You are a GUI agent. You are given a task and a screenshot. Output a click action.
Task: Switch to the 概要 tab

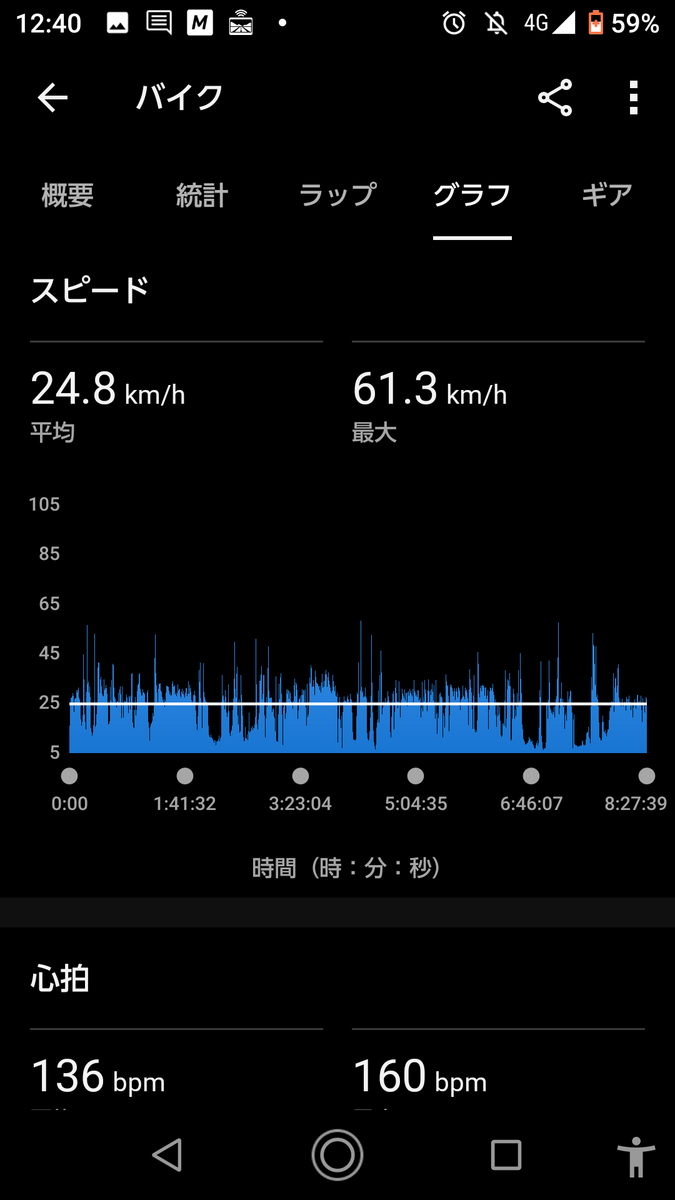tap(67, 194)
